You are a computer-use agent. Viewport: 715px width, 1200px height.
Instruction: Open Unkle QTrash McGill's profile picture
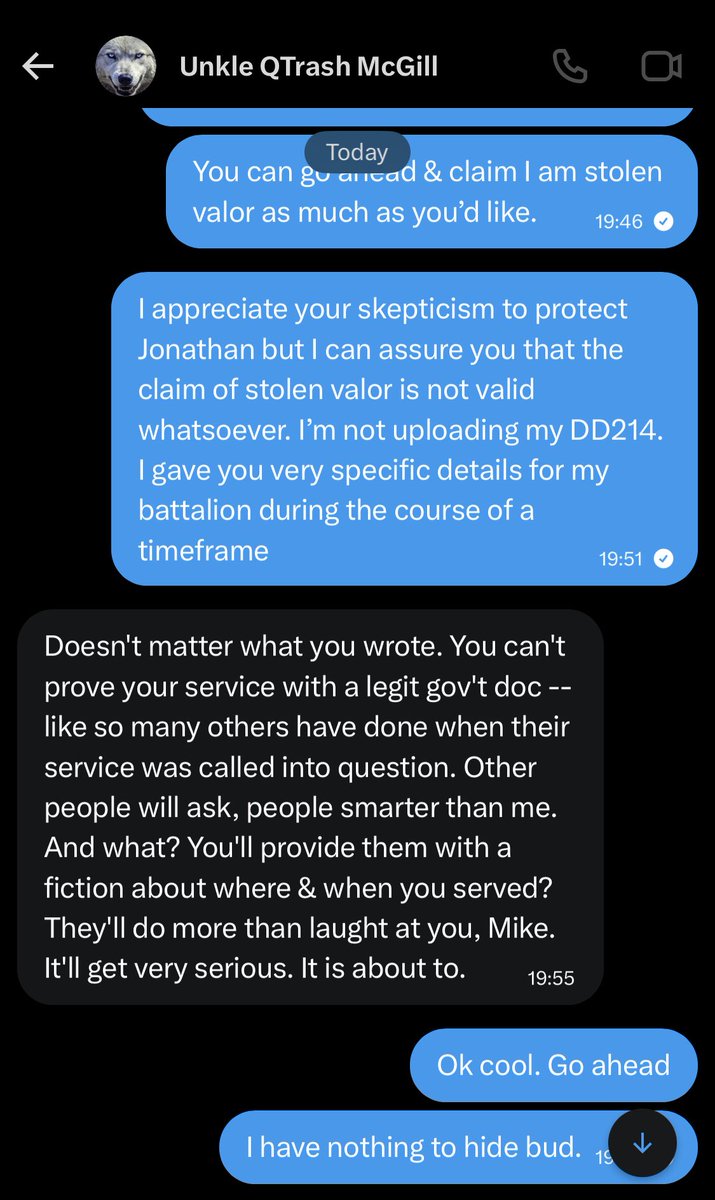point(125,67)
